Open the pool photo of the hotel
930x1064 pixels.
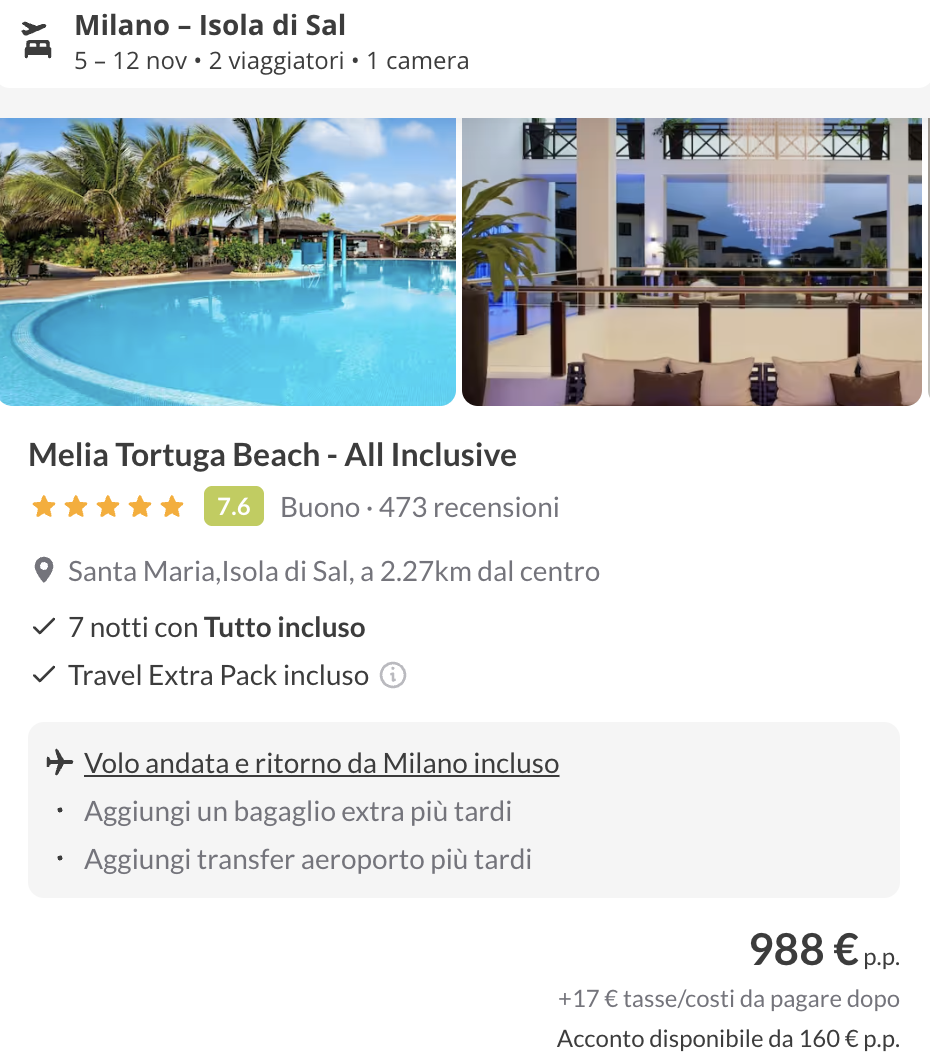pyautogui.click(x=228, y=262)
